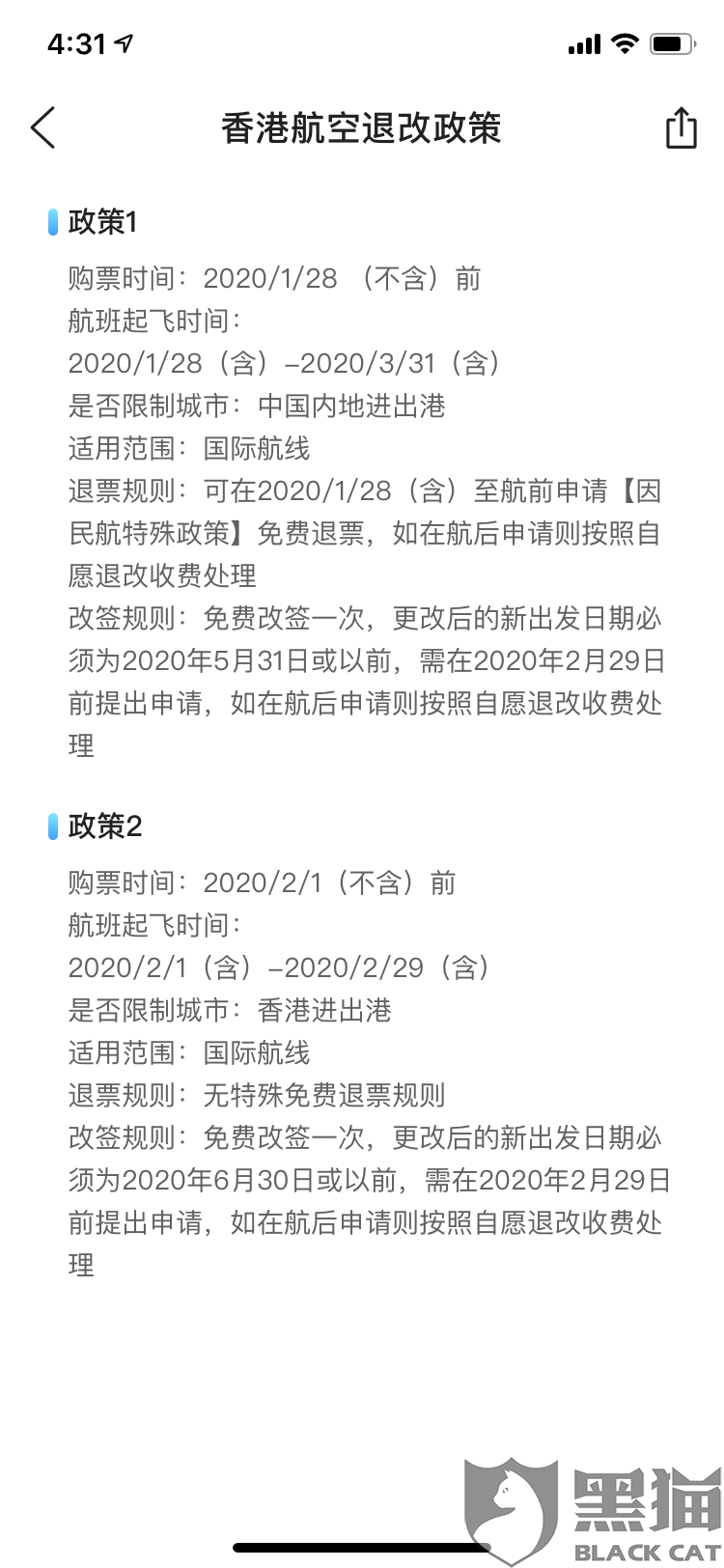Share the Hong Kong Airlines policy page
Viewport: 724px width, 1568px height.
(x=681, y=127)
